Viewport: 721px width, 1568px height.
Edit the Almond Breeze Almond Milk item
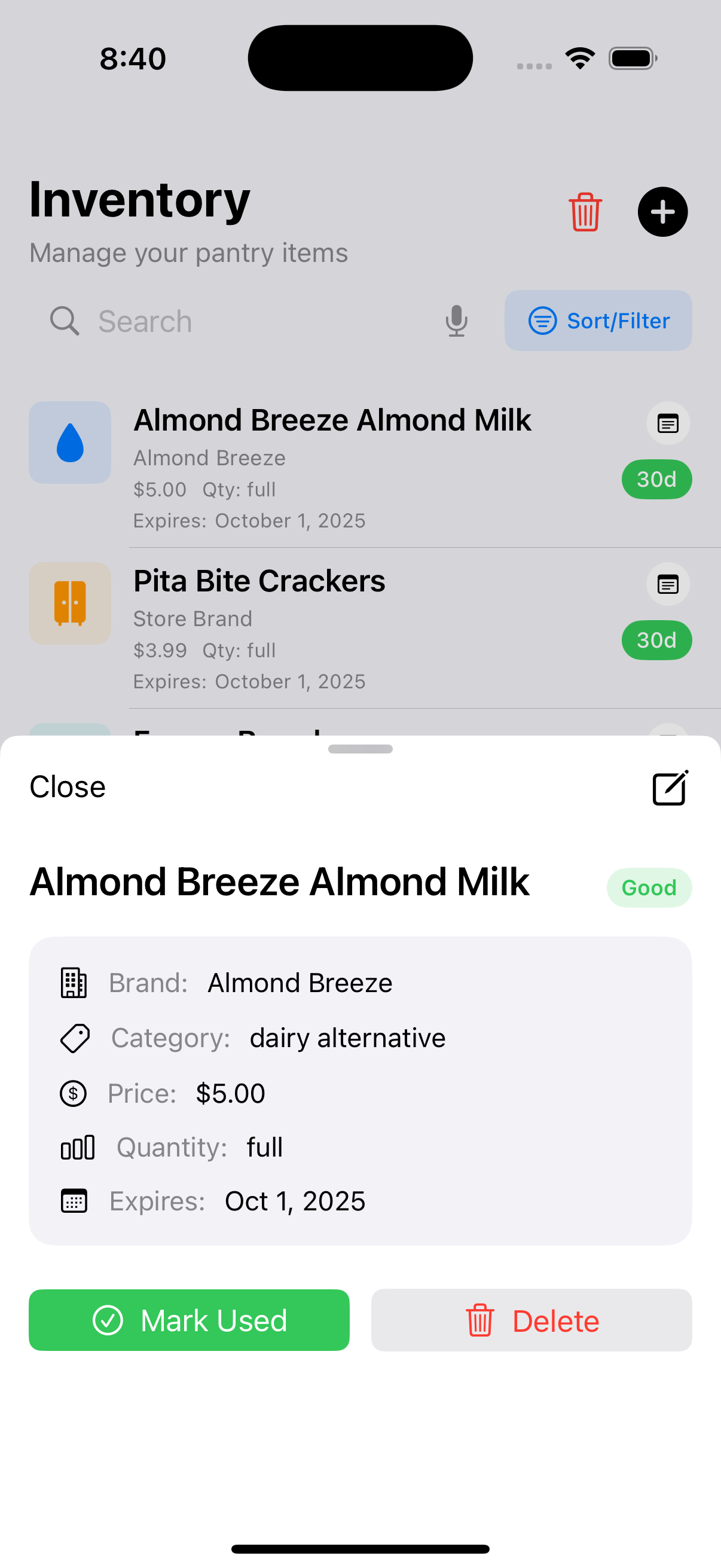click(x=670, y=788)
